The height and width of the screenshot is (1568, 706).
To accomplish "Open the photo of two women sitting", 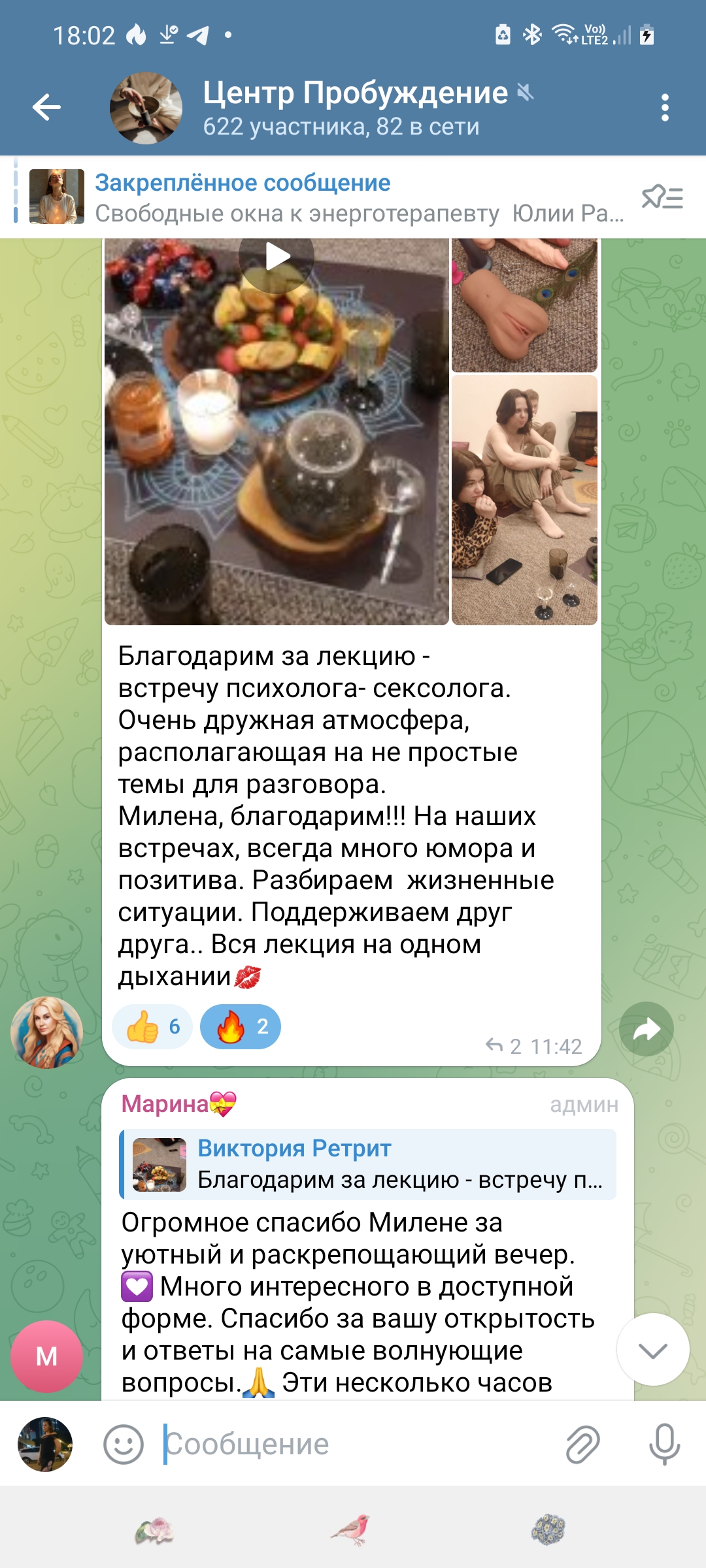I will pos(524,500).
